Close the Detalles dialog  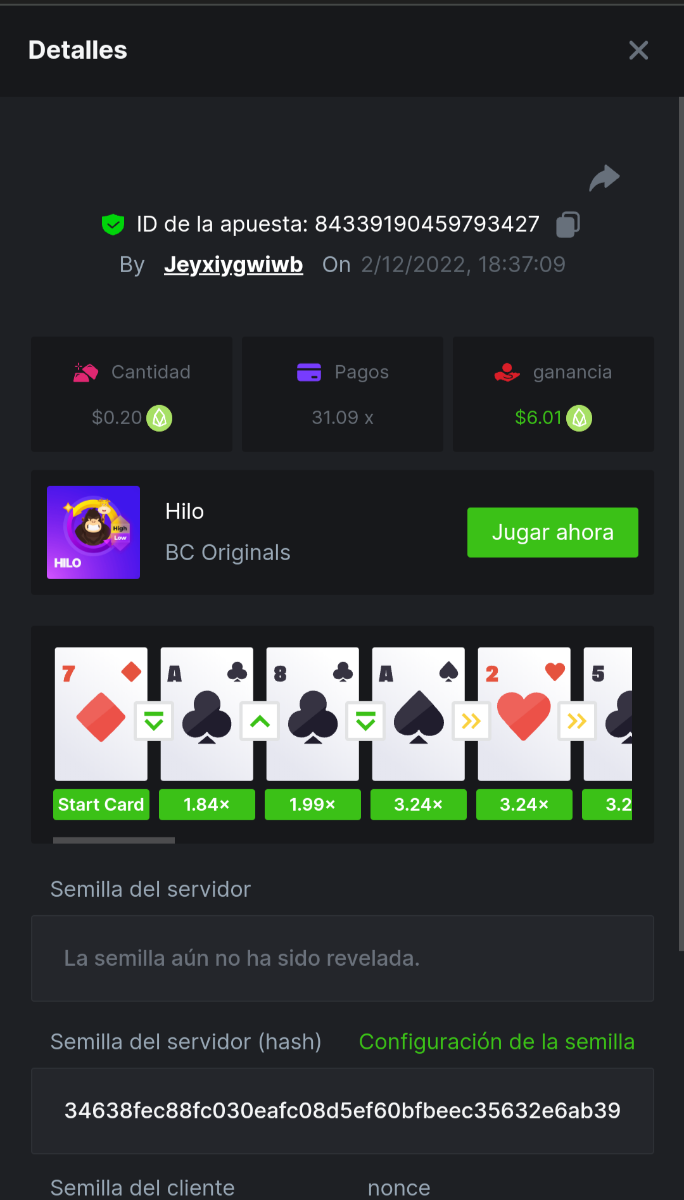(638, 50)
